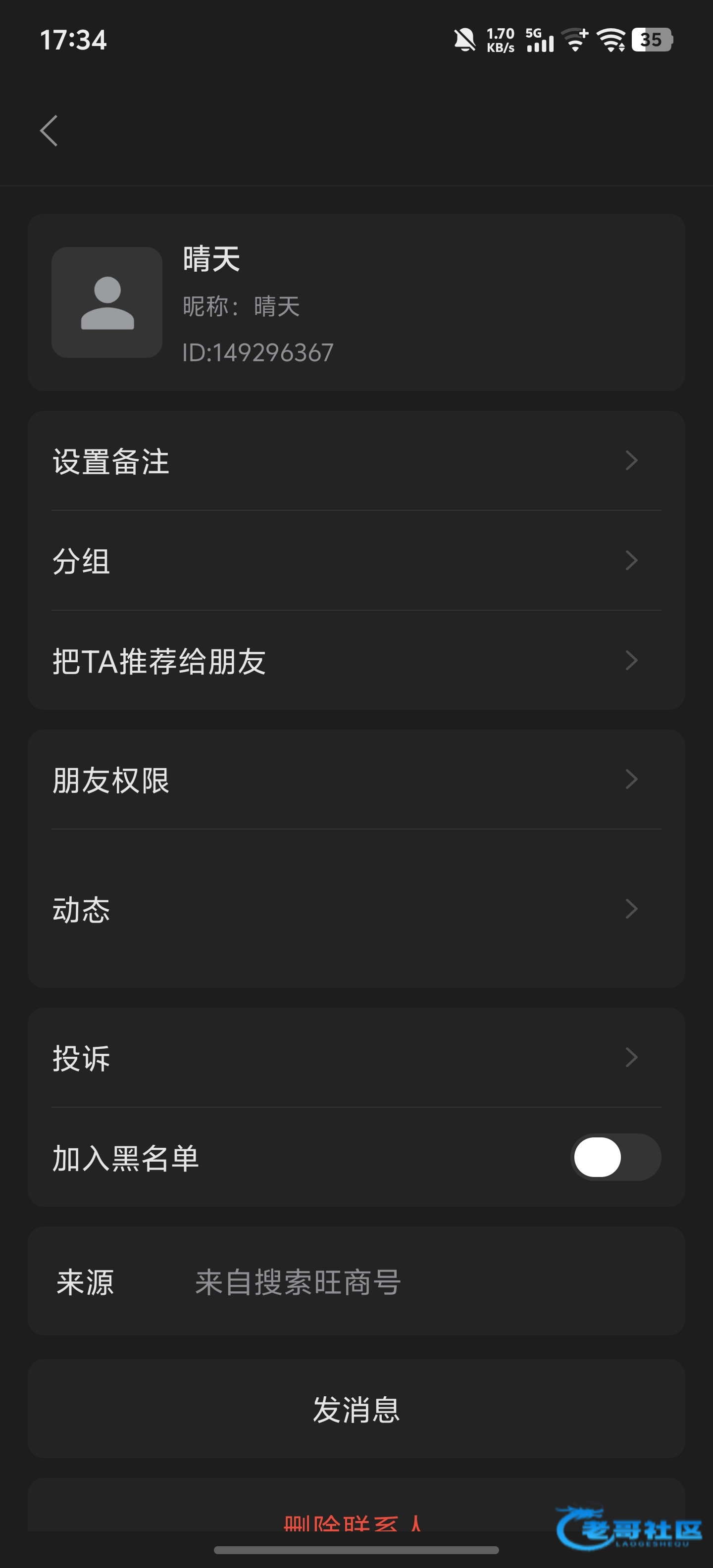This screenshot has height=1568, width=713.
Task: Open 晴天's profile avatar
Action: (x=106, y=302)
